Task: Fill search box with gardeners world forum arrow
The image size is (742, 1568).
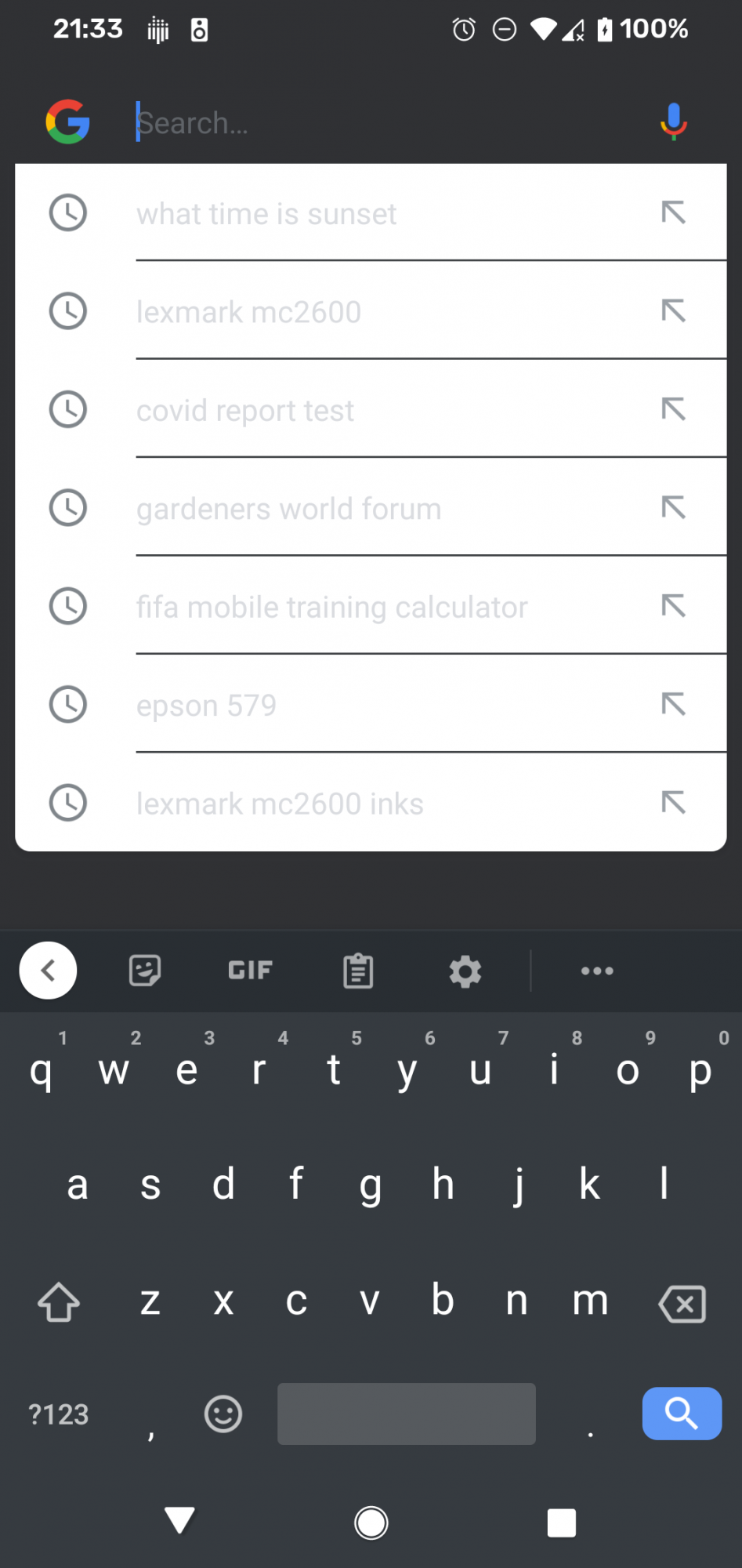Action: point(673,507)
